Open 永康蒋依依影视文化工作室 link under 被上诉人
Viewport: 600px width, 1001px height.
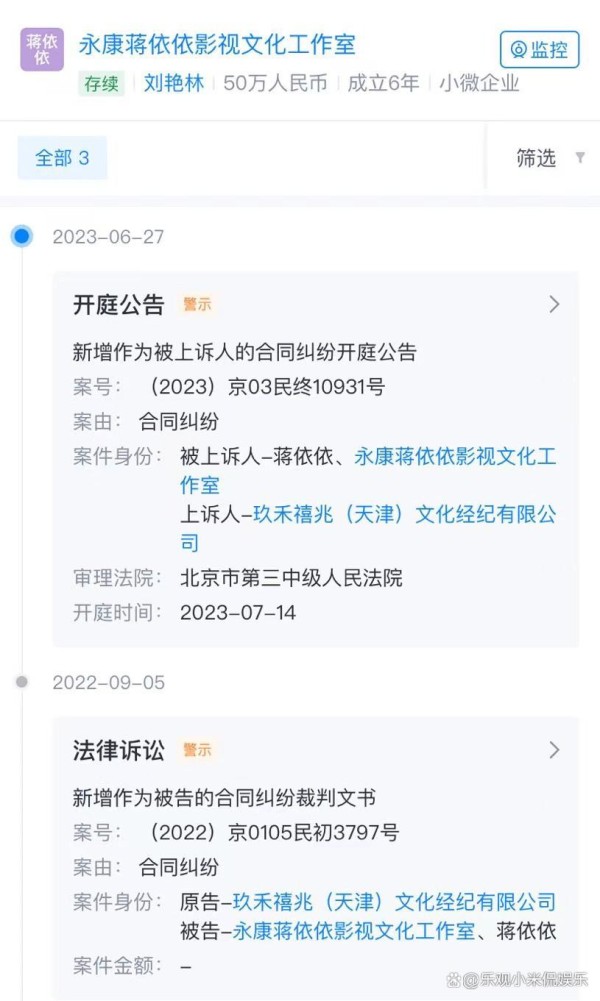pos(455,458)
